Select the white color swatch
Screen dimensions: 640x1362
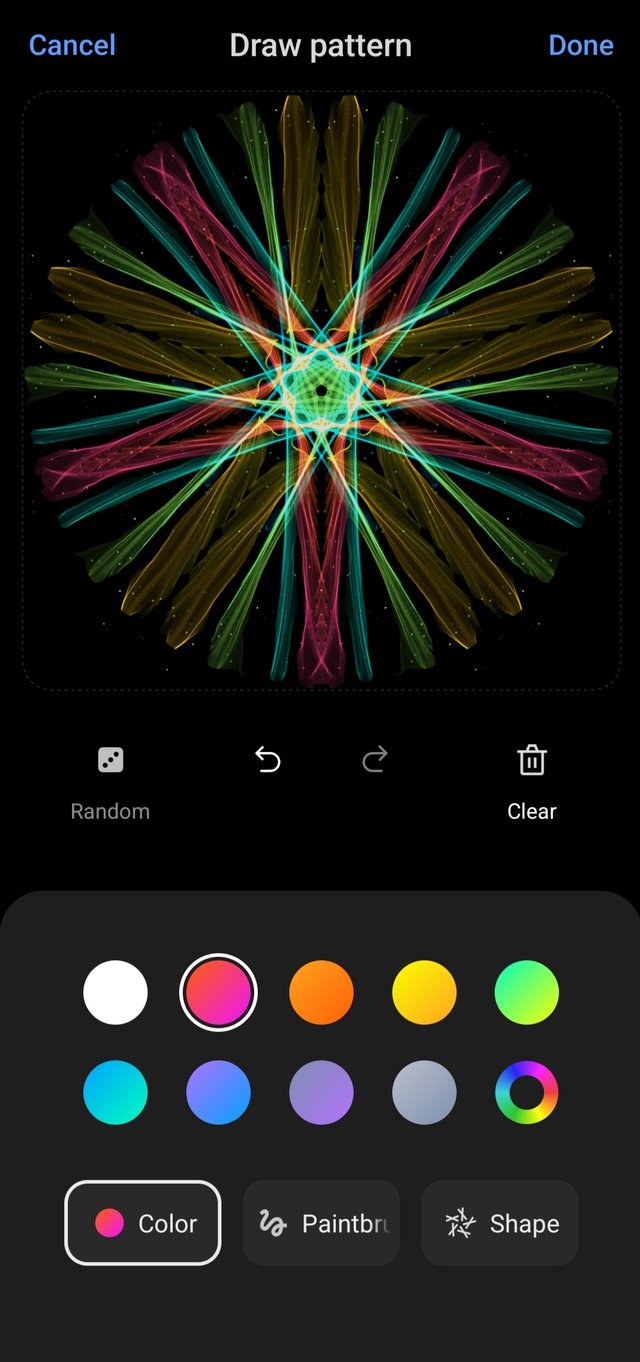(x=115, y=992)
